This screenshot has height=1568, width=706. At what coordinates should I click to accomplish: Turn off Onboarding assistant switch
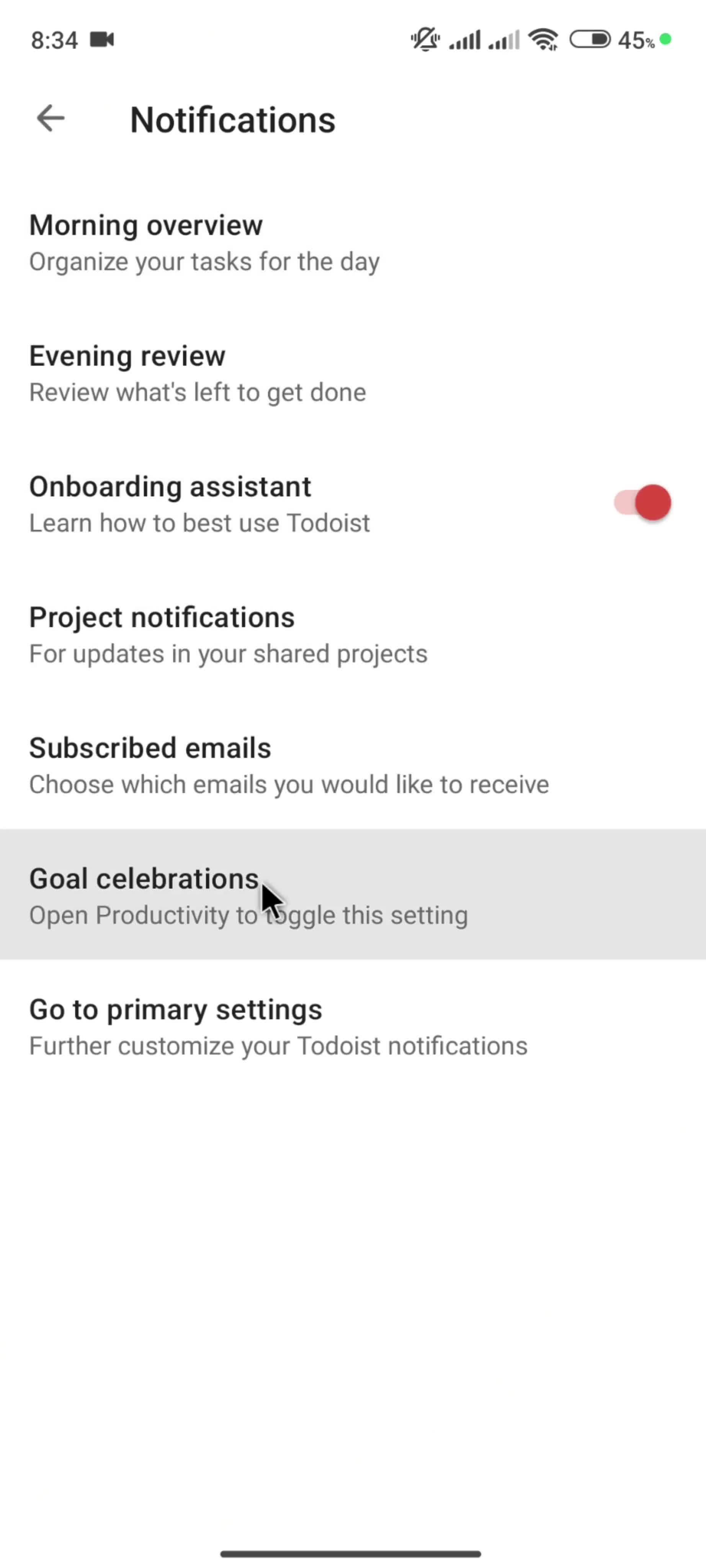coord(643,503)
